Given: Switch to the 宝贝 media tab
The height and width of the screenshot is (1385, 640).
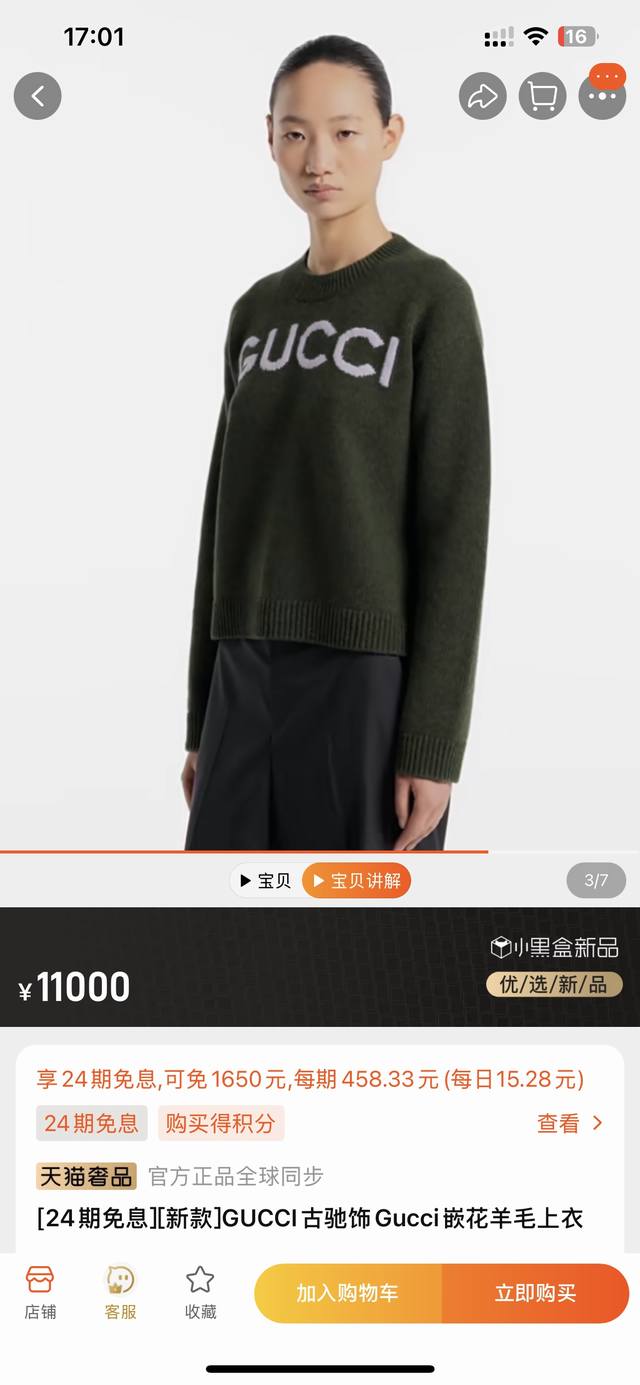Looking at the screenshot, I should [x=265, y=881].
